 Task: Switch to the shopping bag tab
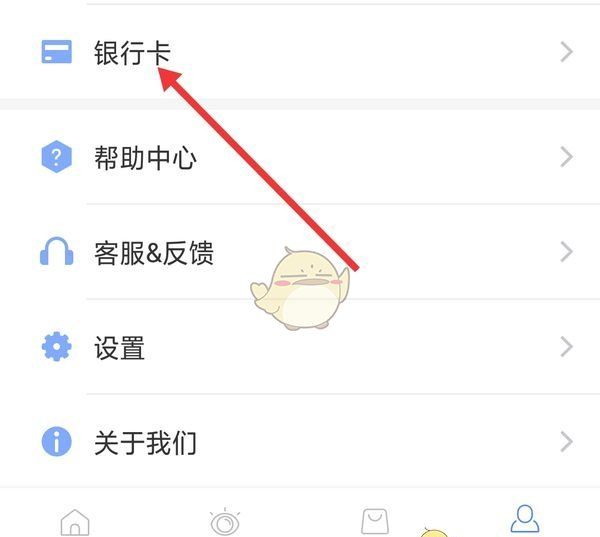coord(375,521)
